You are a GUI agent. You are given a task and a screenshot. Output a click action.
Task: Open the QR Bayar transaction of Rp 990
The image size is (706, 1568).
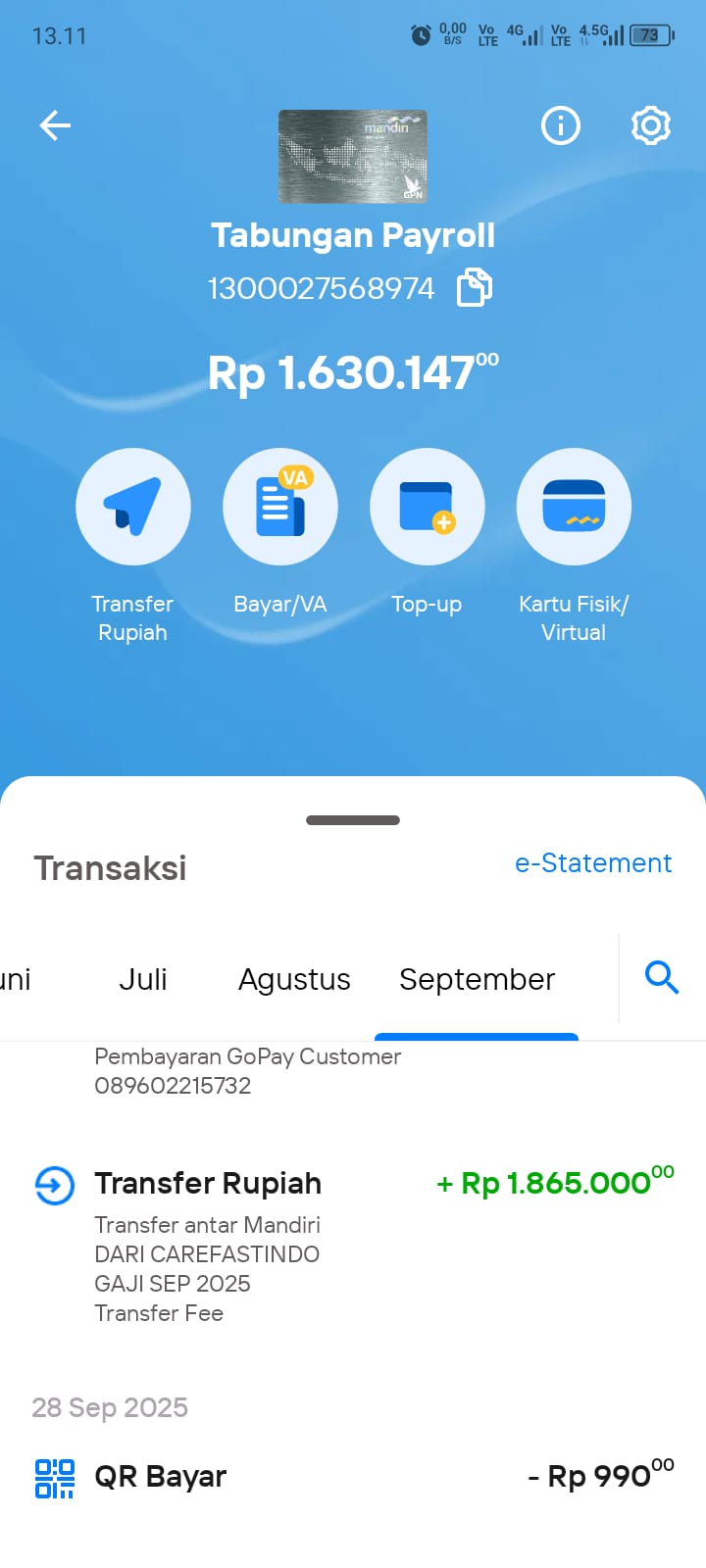(x=353, y=1477)
